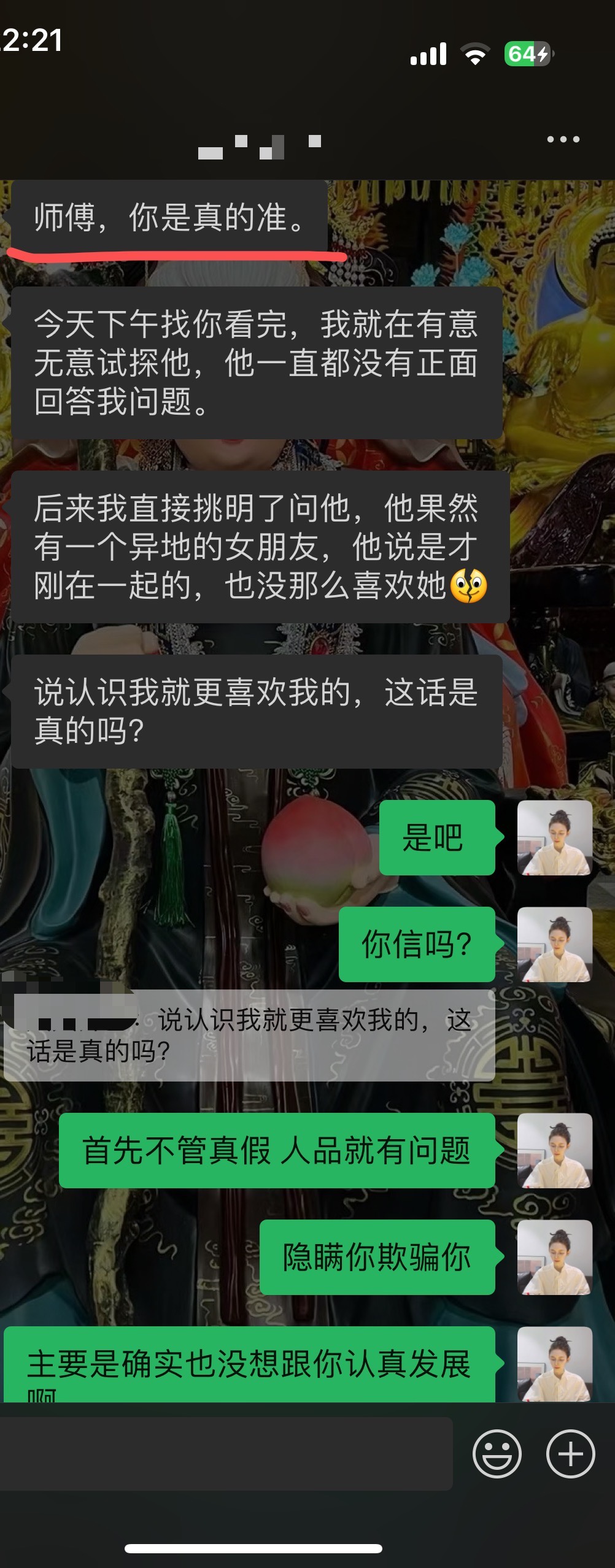
Task: Open sender's avatar beside "是吧" message
Action: tap(555, 837)
